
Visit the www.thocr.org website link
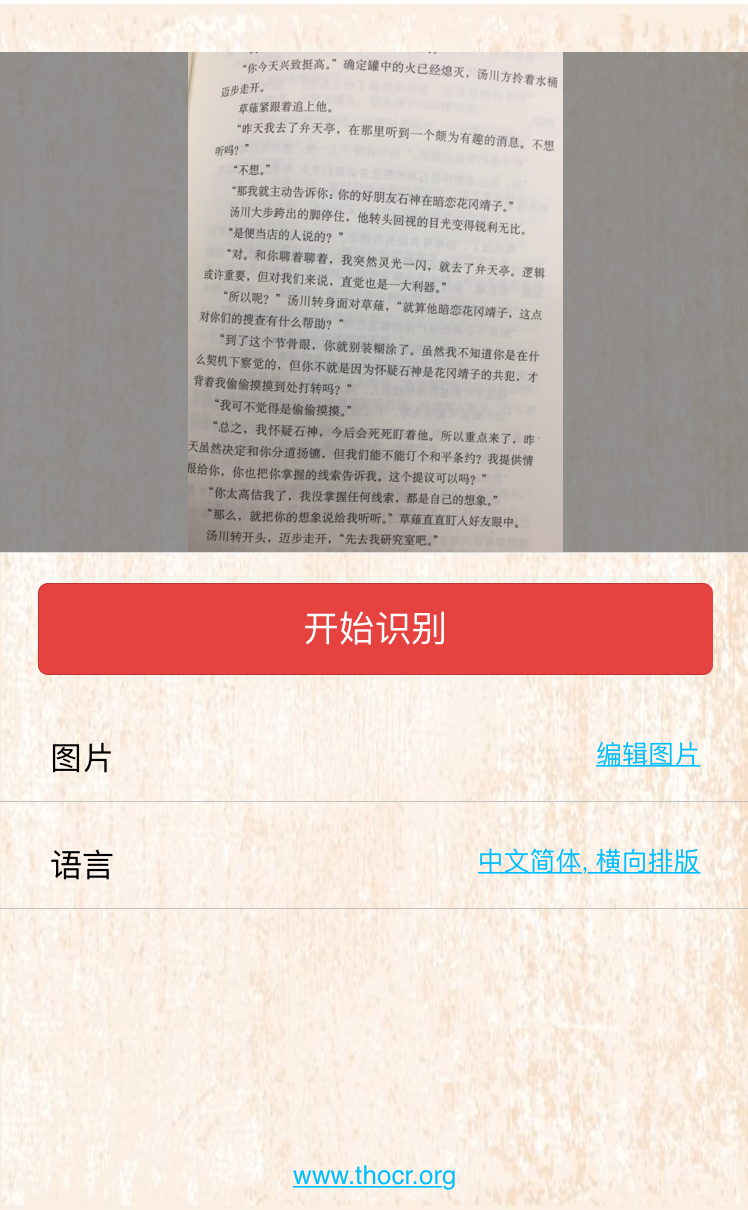(x=374, y=1176)
